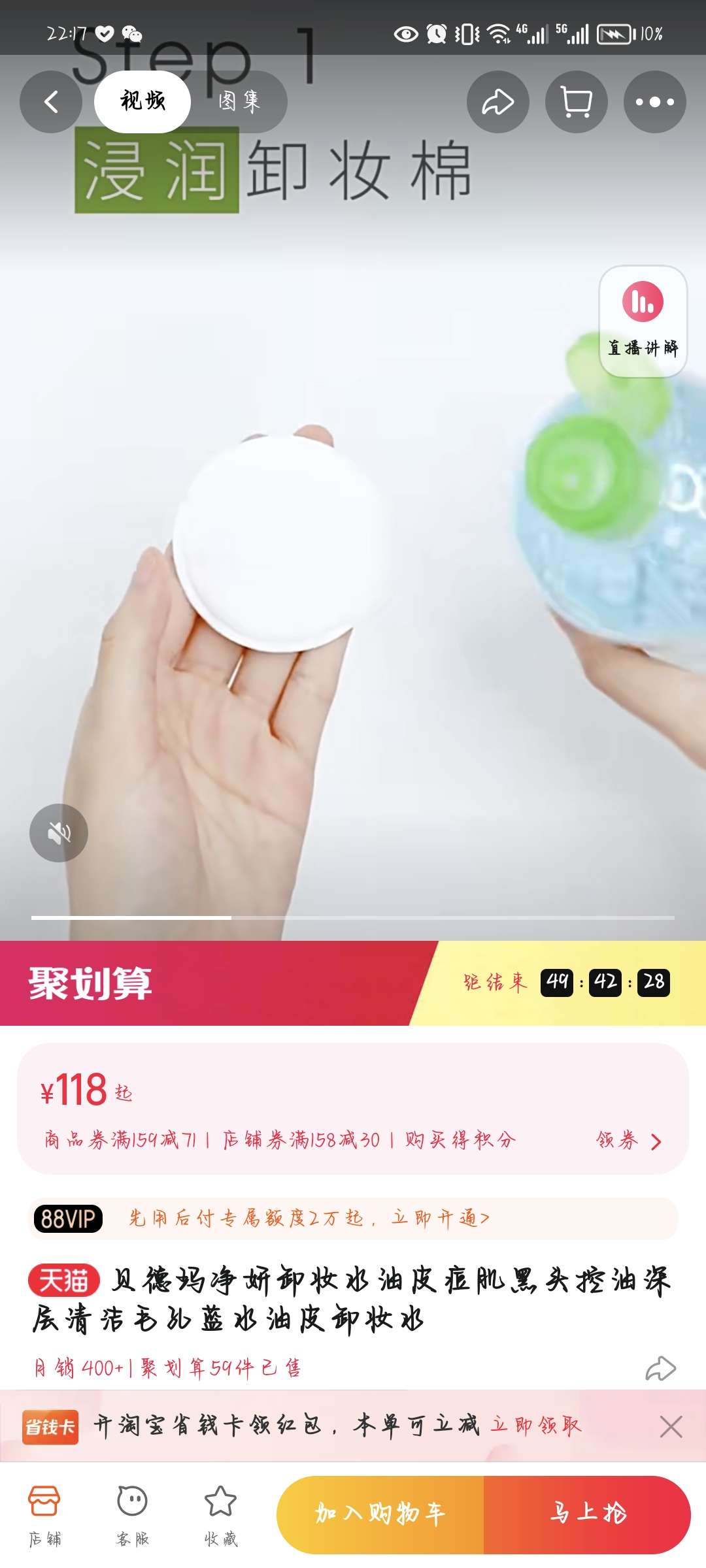This screenshot has width=706, height=1568.
Task: Tap 马上抢 to buy now
Action: point(587,1514)
